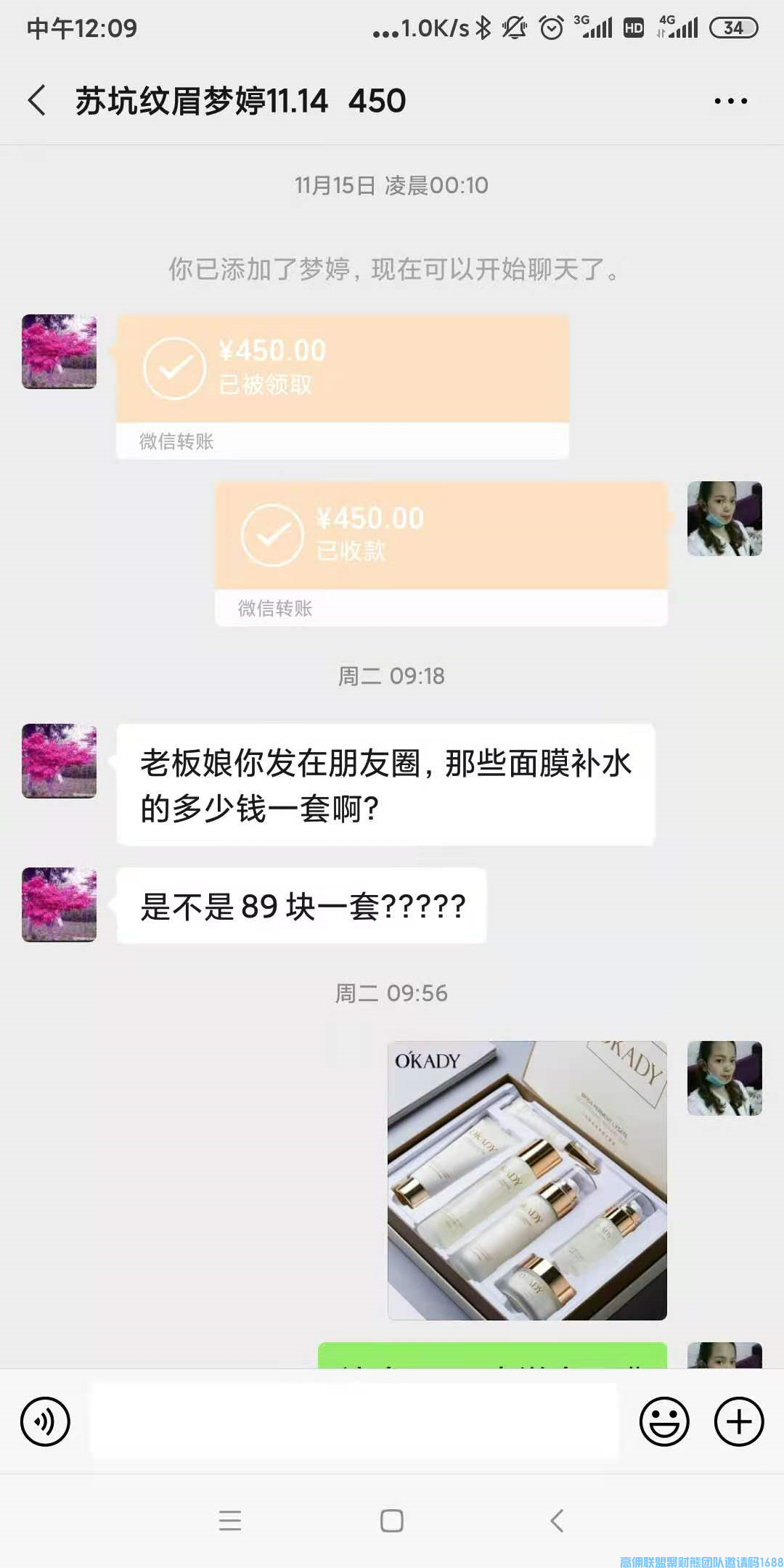Open the received ¥450.00 transfer 已被领取

342,370
